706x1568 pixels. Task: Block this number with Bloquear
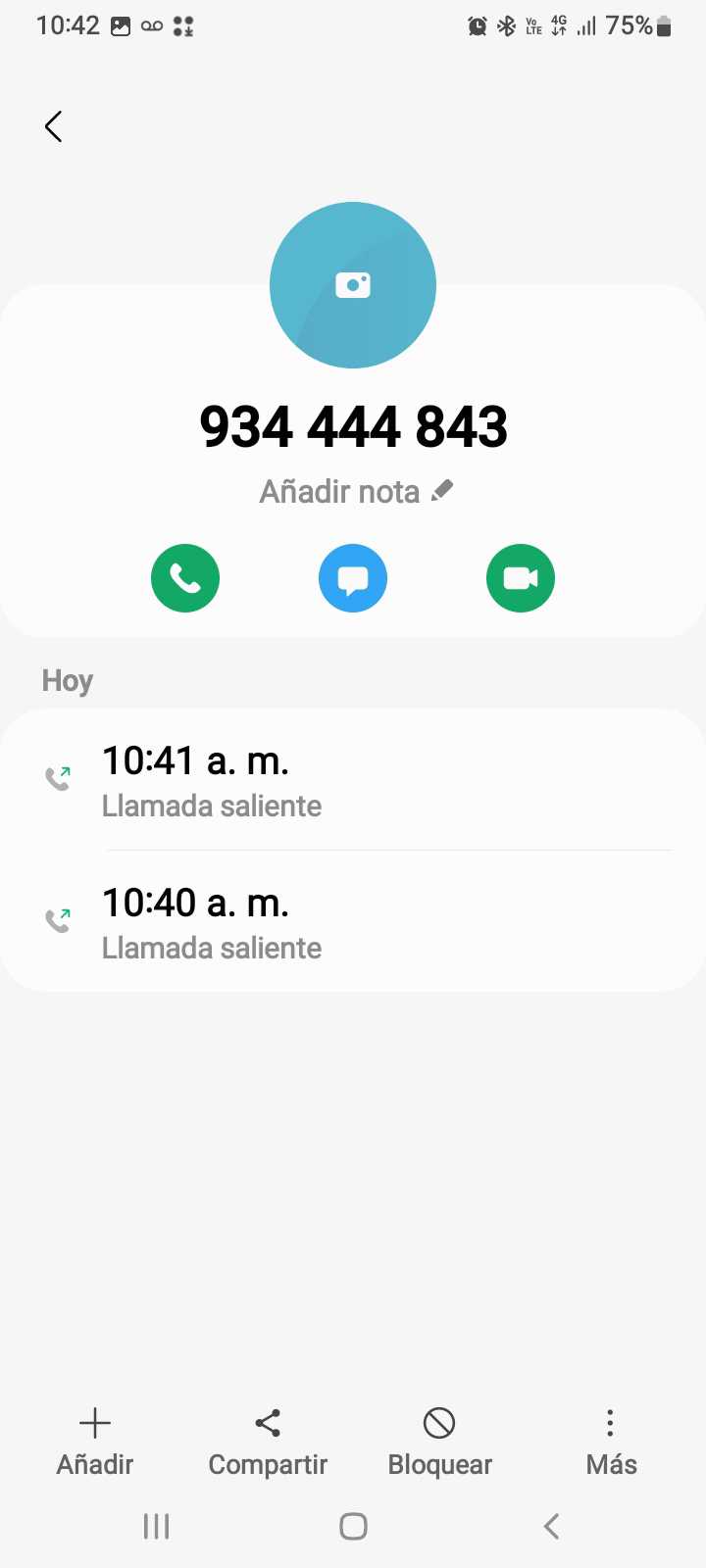click(439, 1442)
